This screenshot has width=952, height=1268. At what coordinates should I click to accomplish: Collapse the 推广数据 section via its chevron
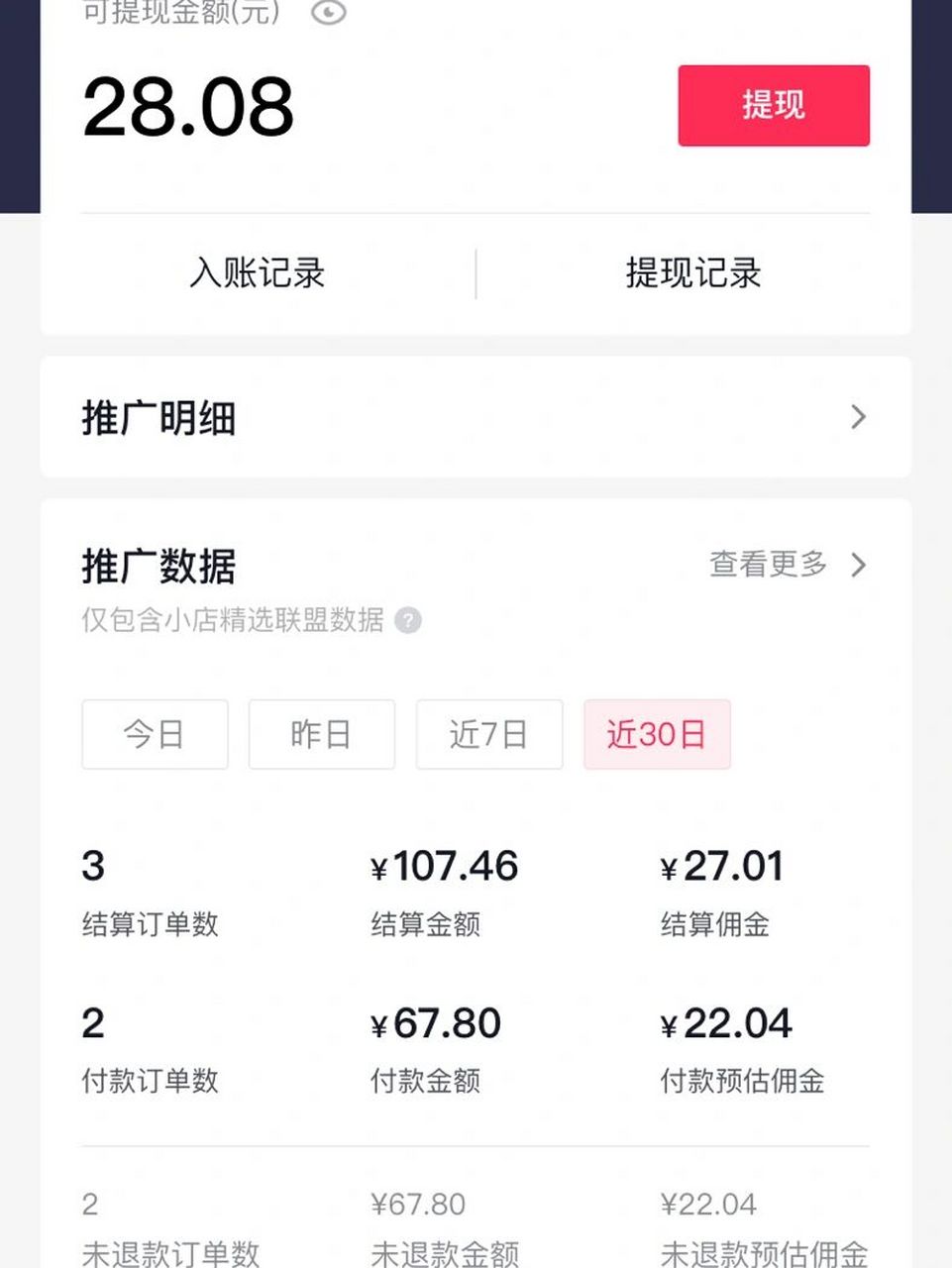[858, 566]
